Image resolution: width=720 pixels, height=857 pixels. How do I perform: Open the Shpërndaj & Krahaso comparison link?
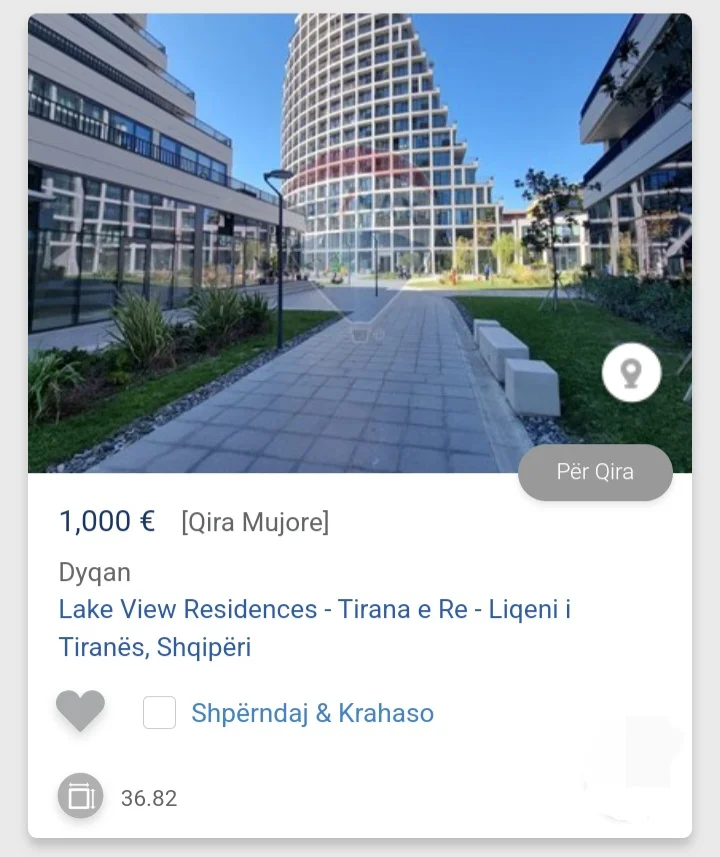point(312,713)
